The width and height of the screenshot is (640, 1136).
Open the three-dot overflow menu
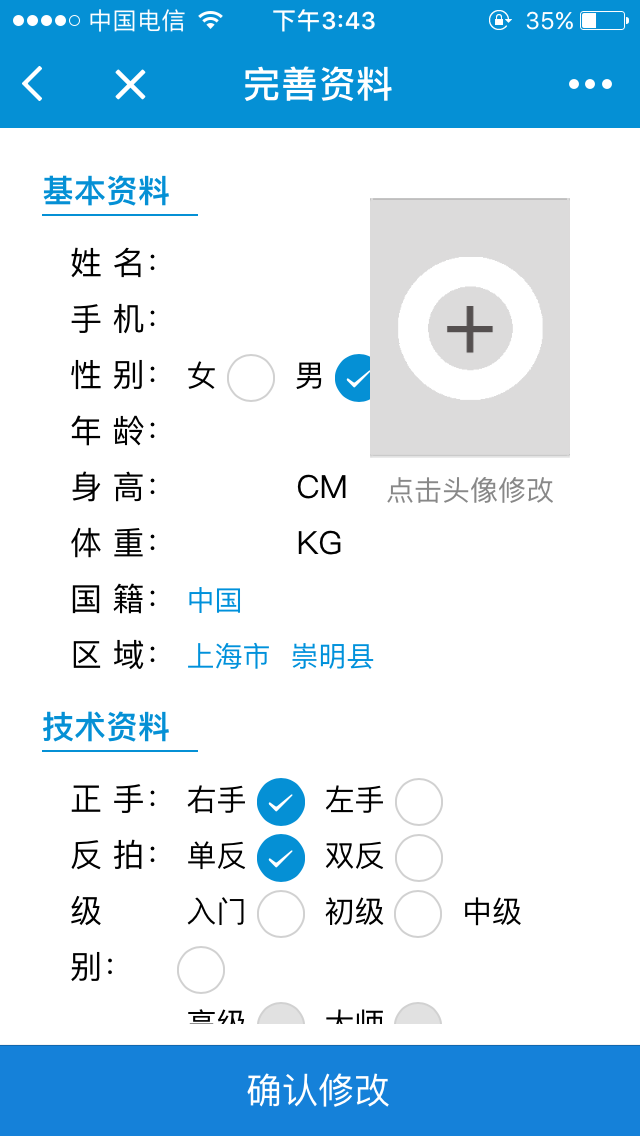coord(590,84)
